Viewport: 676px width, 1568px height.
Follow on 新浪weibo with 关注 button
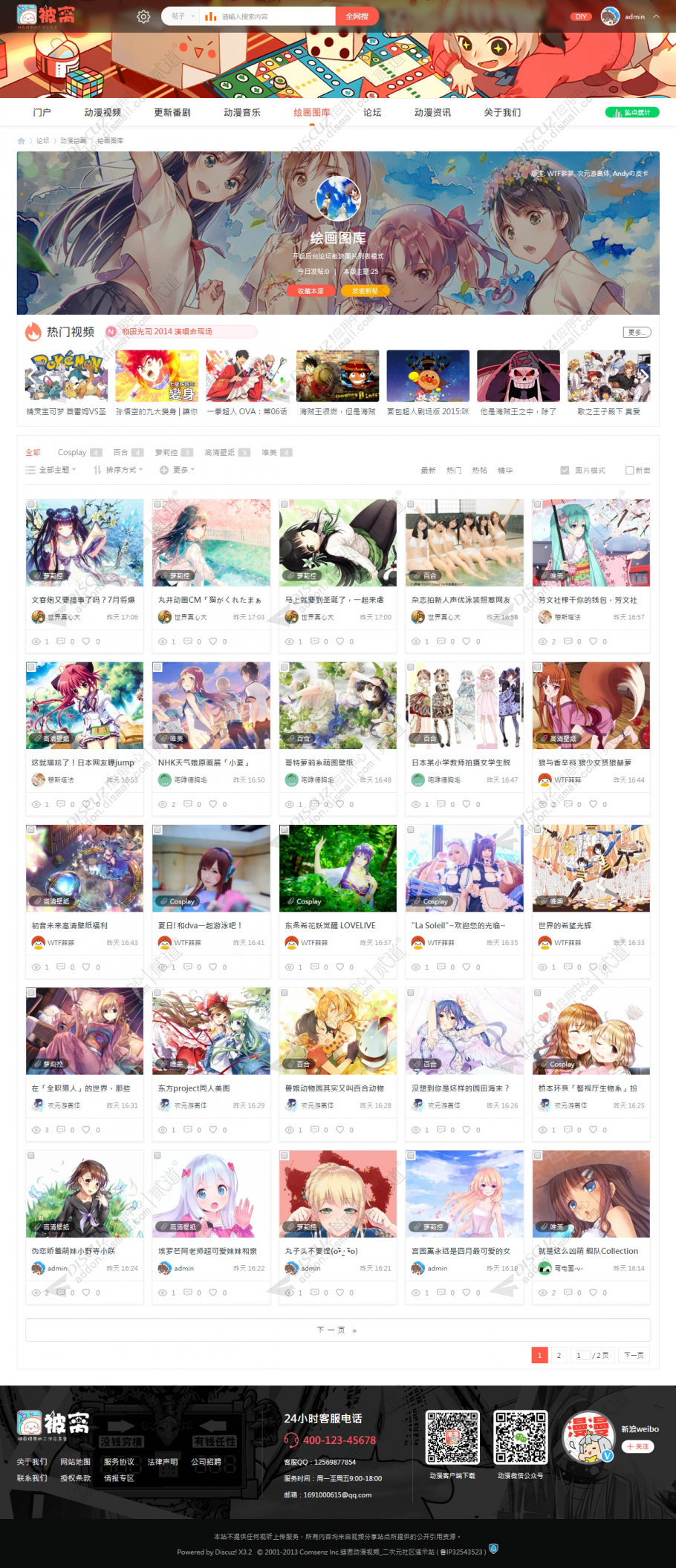[x=637, y=1446]
